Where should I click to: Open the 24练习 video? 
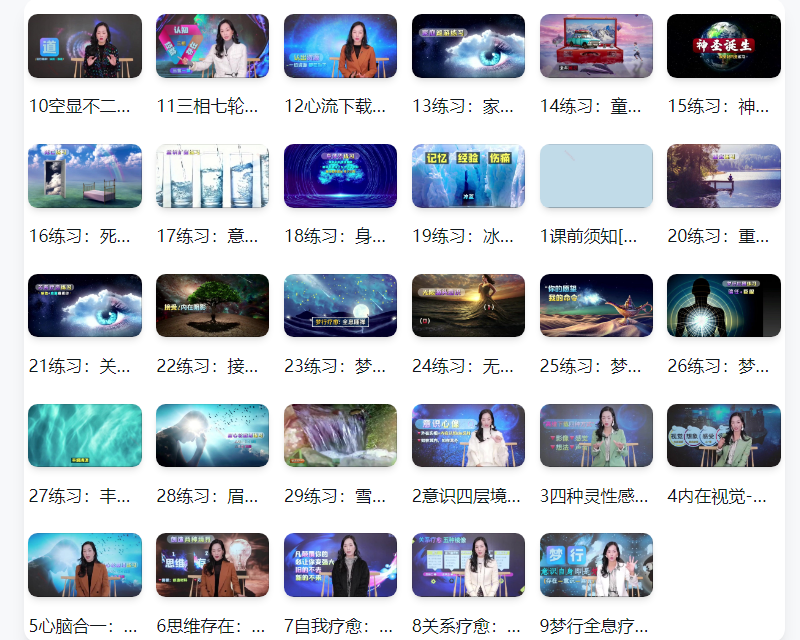tap(468, 306)
